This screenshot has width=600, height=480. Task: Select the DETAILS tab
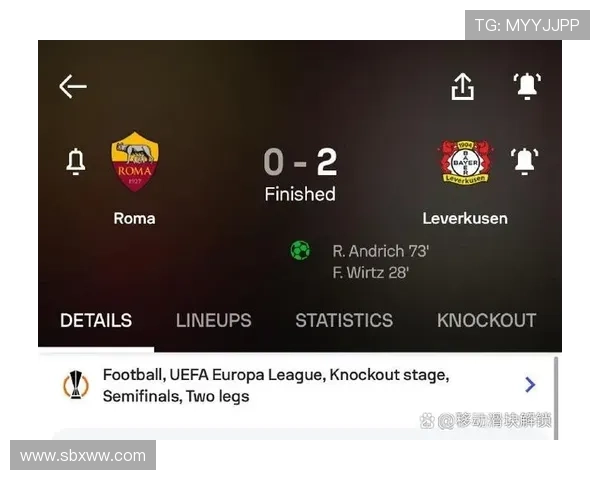click(96, 321)
